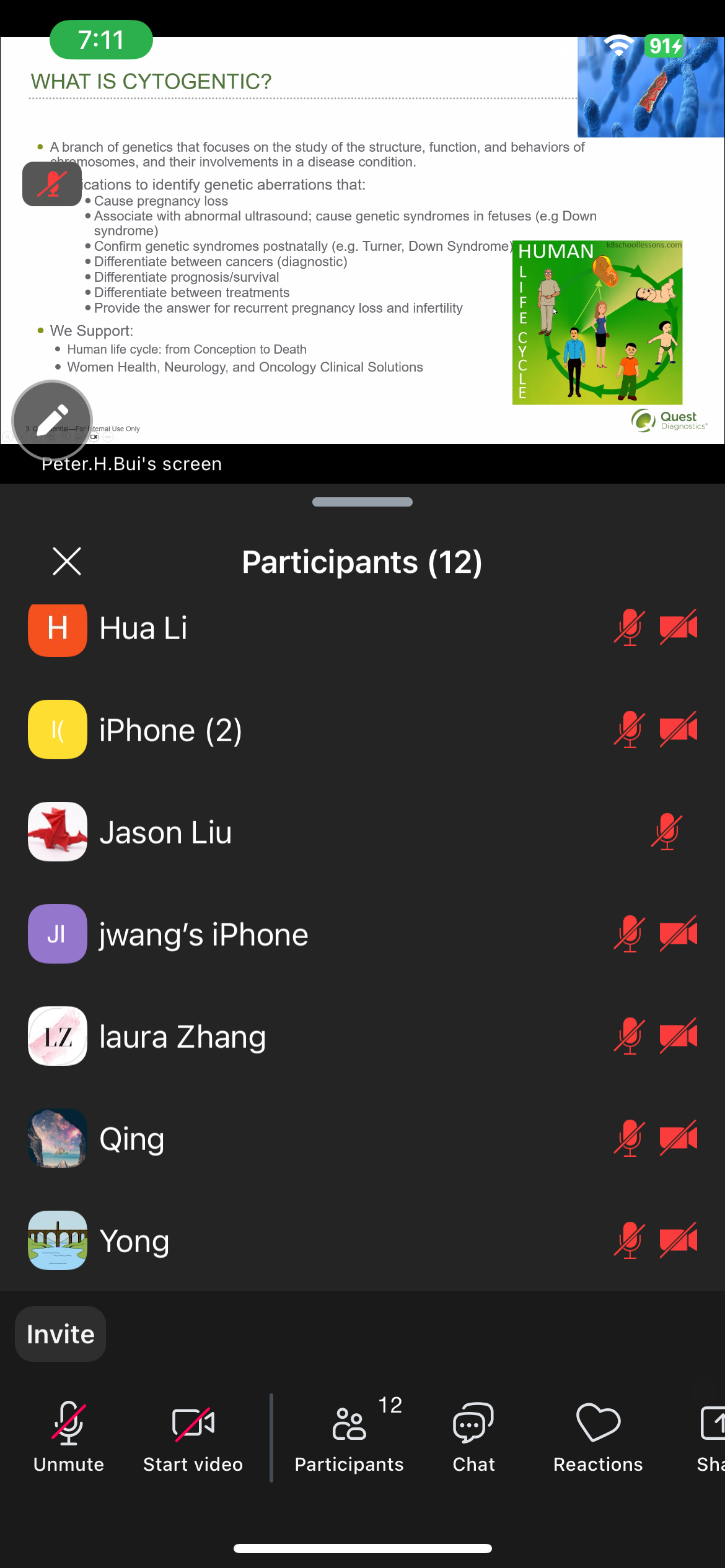The image size is (725, 1568).
Task: Open Reactions
Action: pos(598,1438)
